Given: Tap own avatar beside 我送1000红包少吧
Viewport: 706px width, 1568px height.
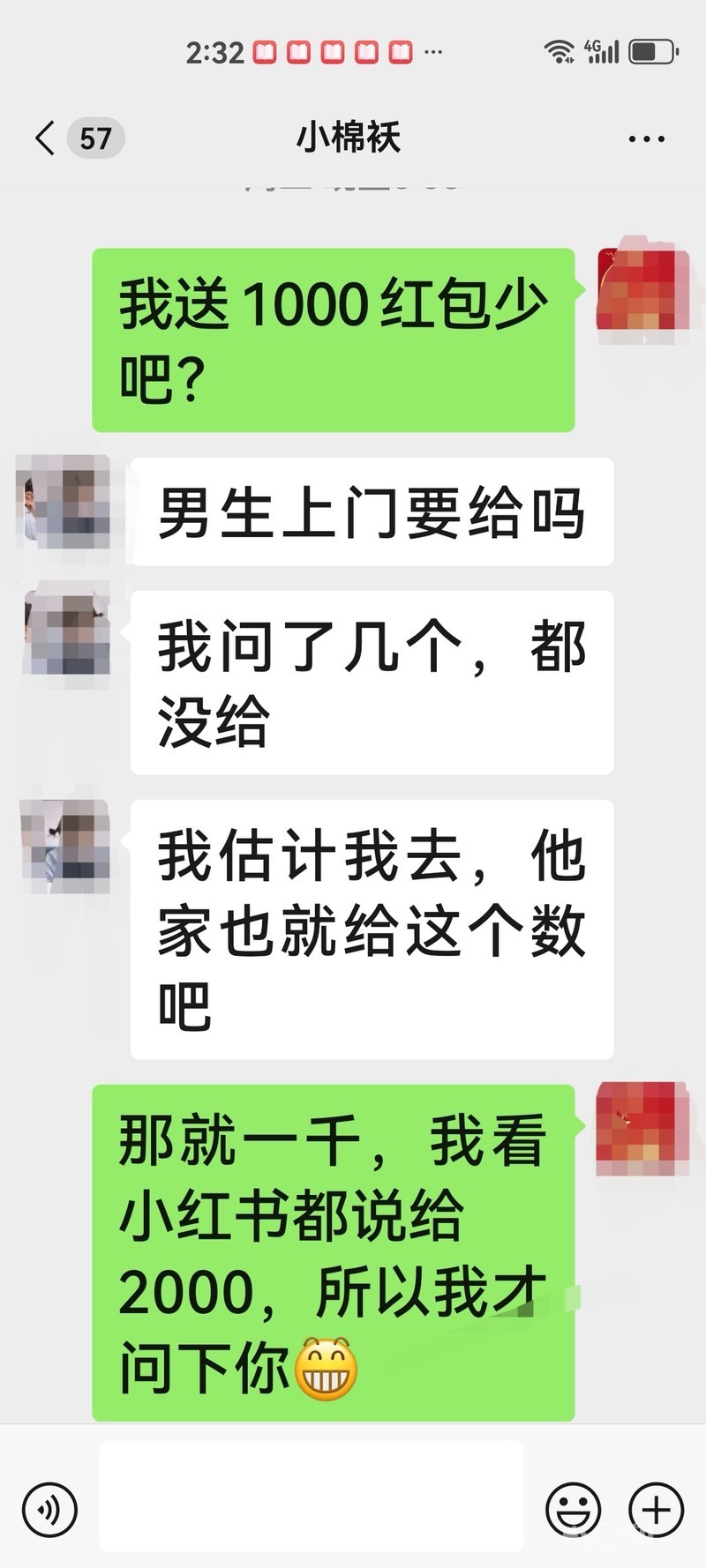Looking at the screenshot, I should [643, 290].
